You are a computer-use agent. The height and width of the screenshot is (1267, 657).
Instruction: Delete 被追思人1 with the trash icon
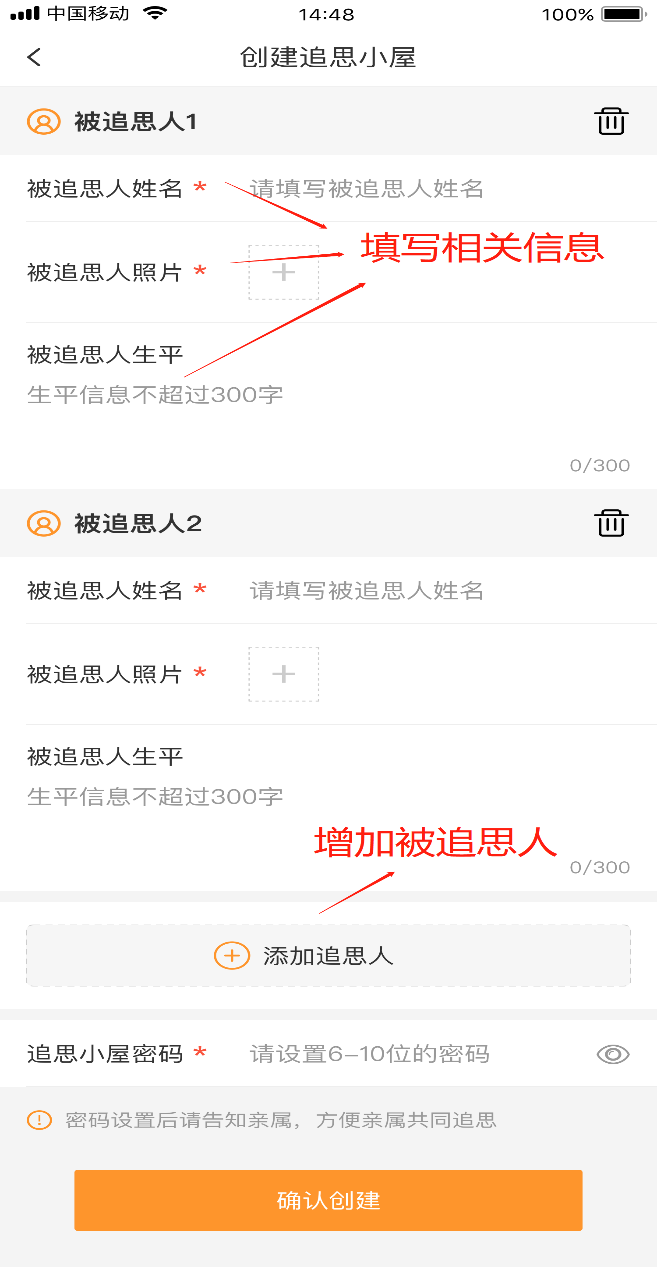(611, 122)
